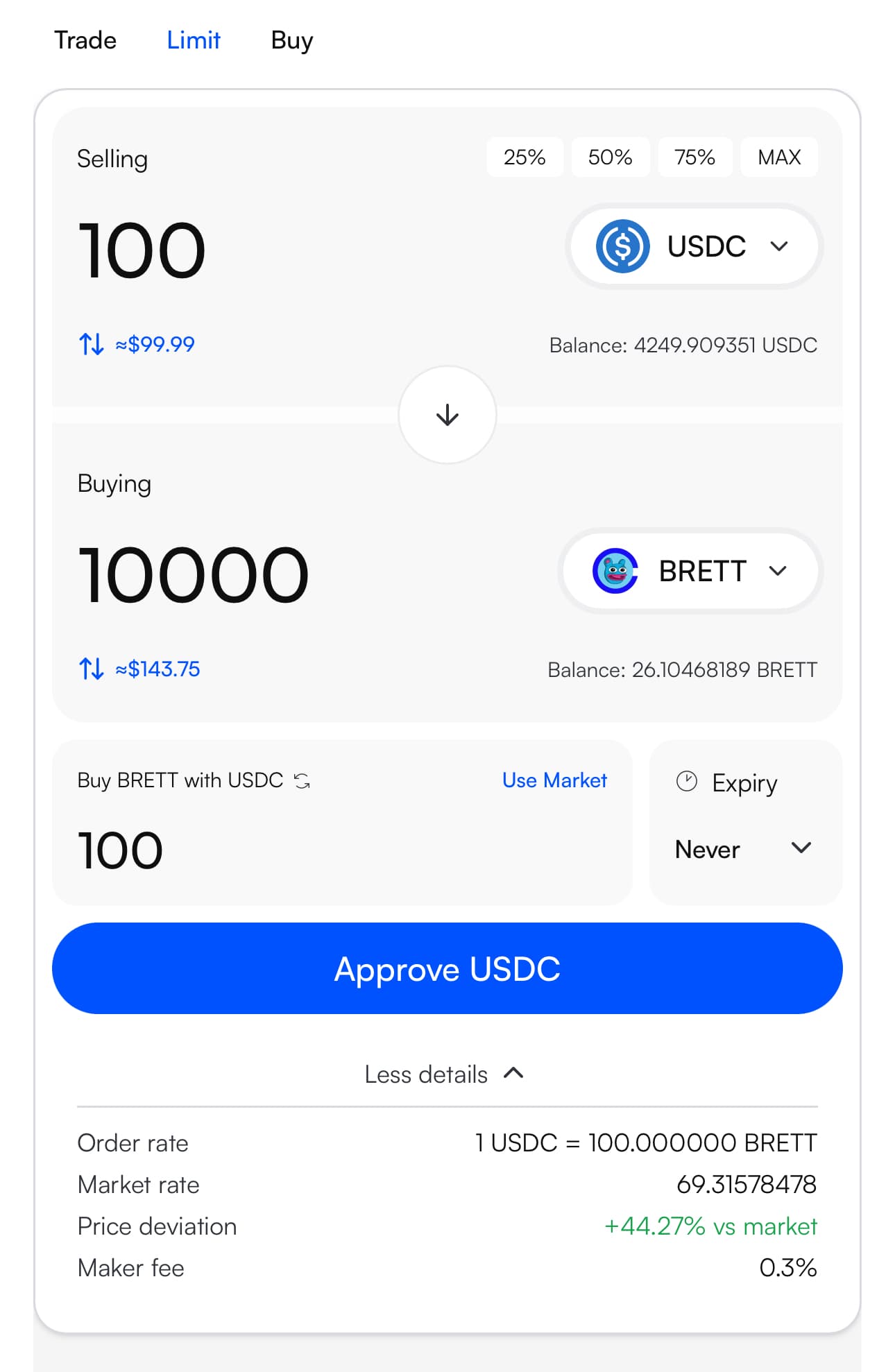Tap Use Market to apply market rate
This screenshot has height=1372, width=895.
pyautogui.click(x=554, y=780)
